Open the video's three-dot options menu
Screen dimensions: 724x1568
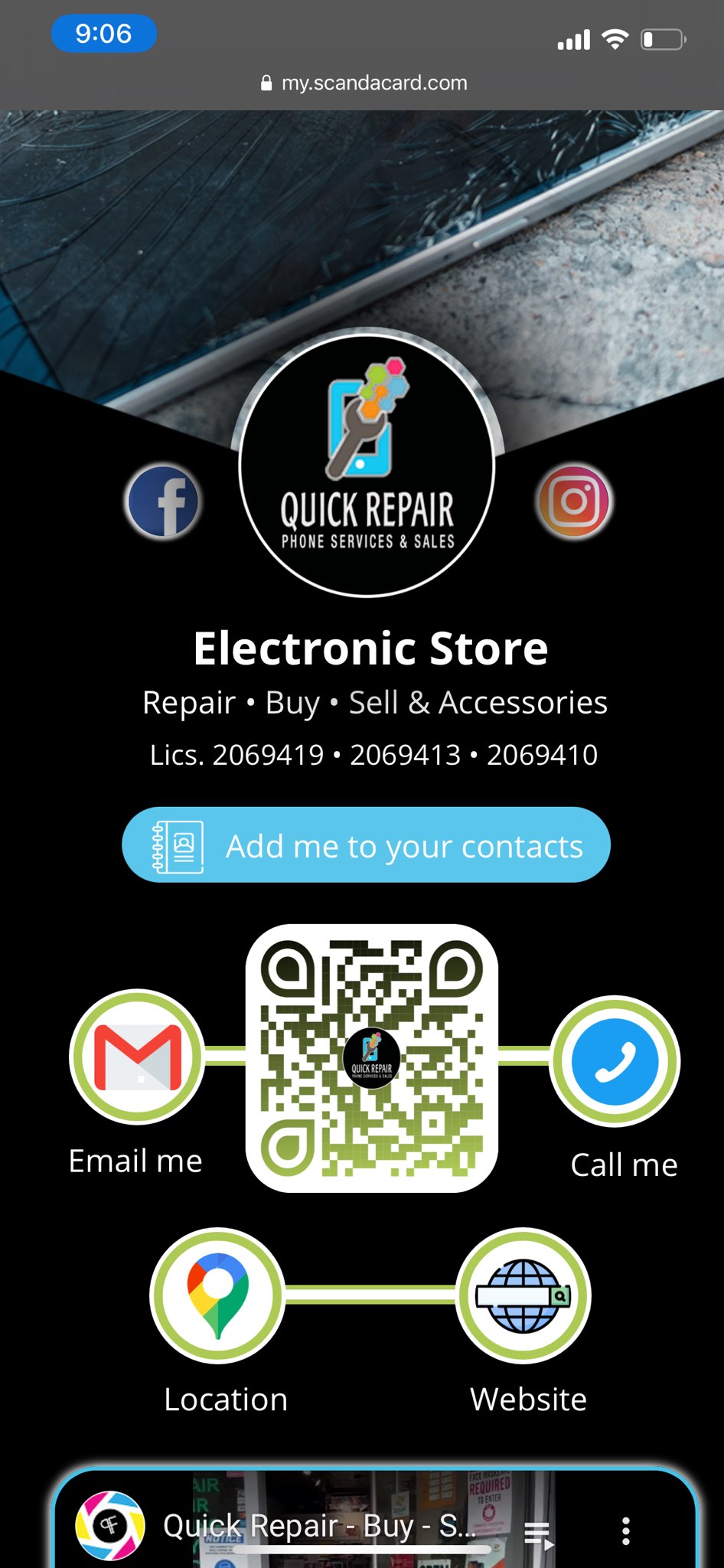pyautogui.click(x=626, y=1530)
